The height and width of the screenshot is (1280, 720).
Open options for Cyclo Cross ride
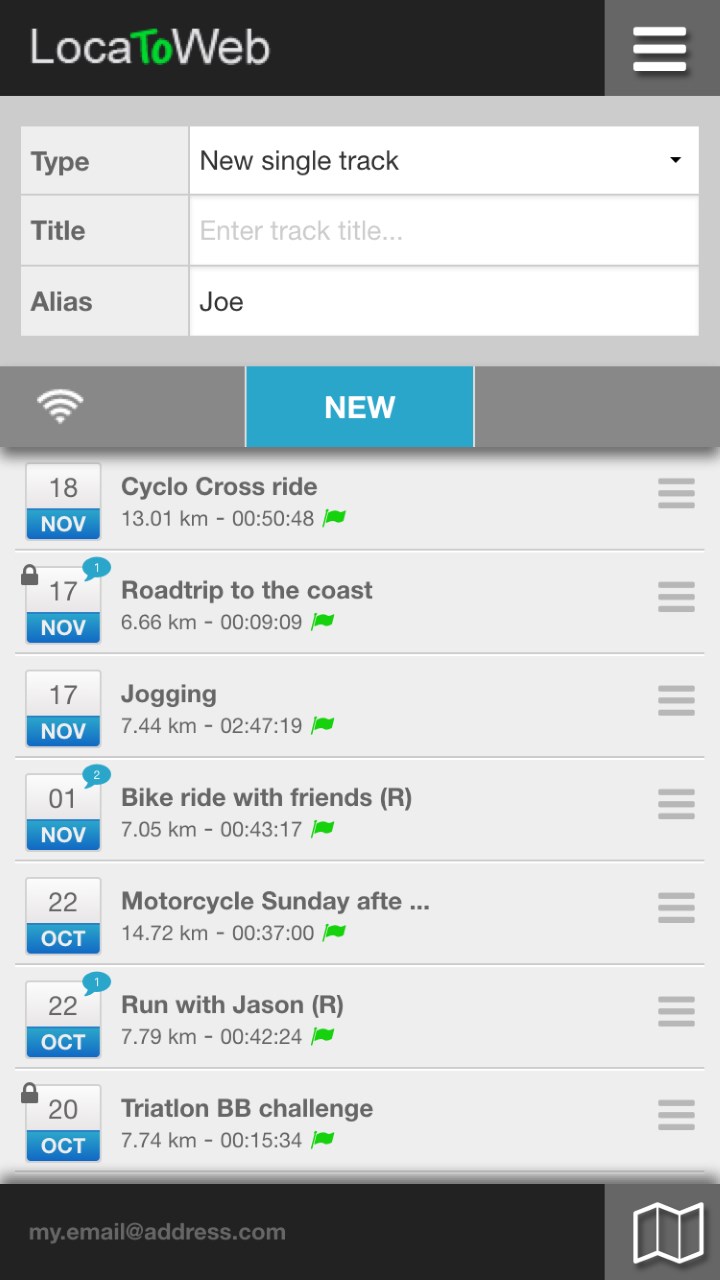(676, 493)
